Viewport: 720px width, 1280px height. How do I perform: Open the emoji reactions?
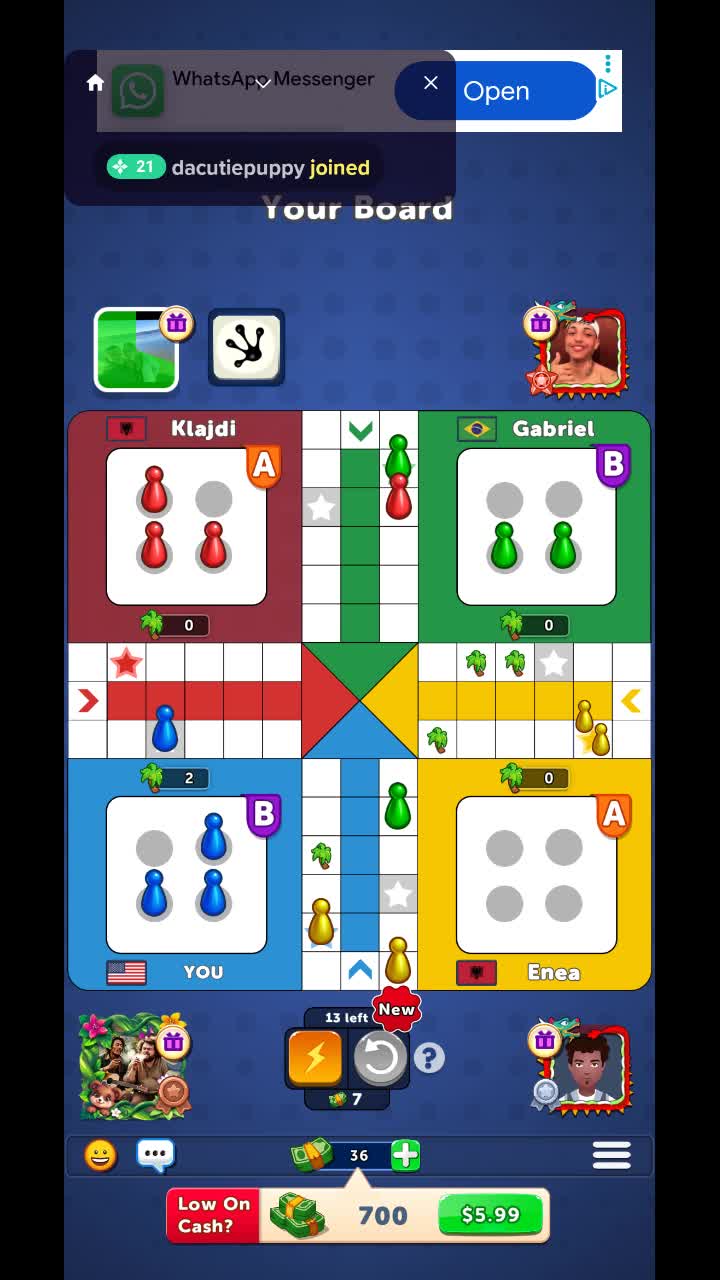click(100, 1156)
